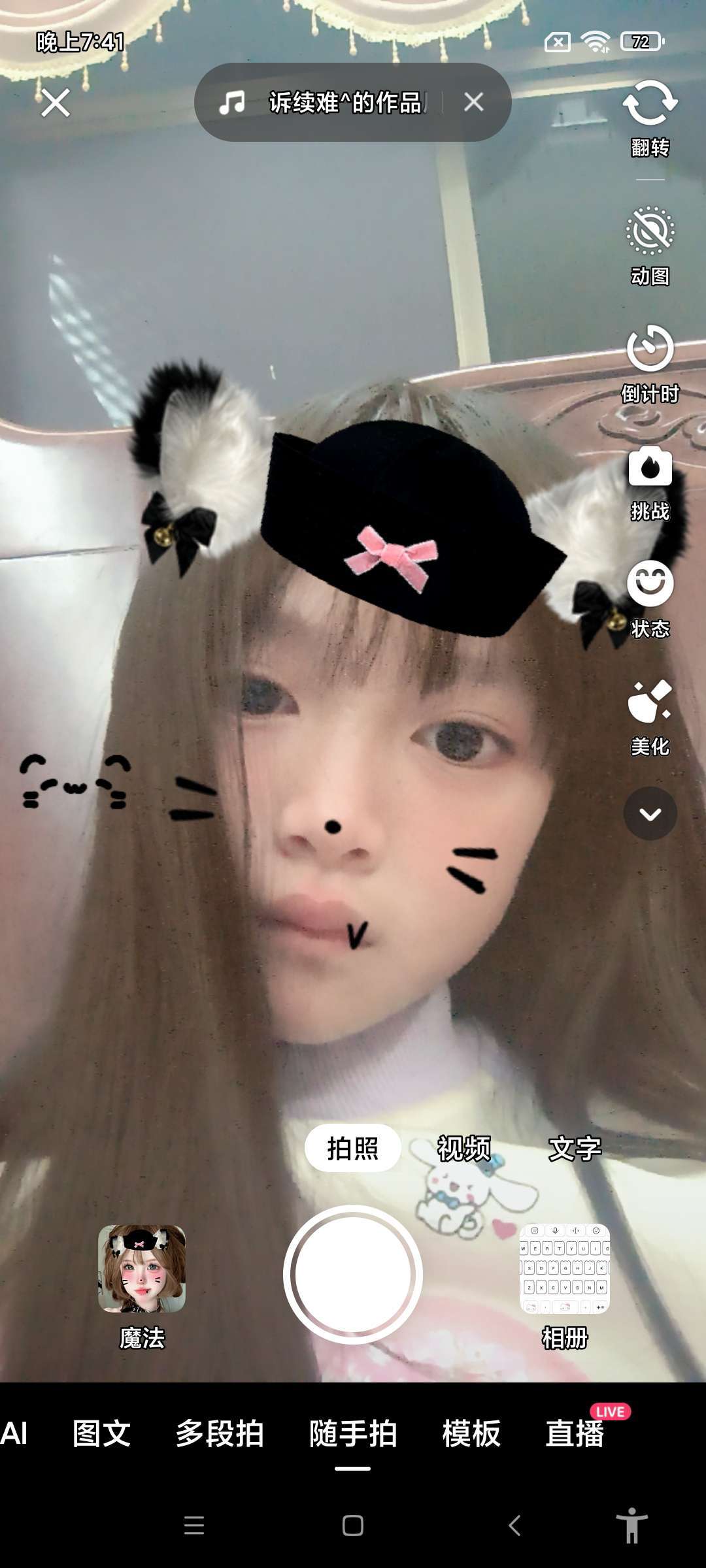The height and width of the screenshot is (1568, 706).
Task: Go back using the system back button
Action: [514, 1526]
